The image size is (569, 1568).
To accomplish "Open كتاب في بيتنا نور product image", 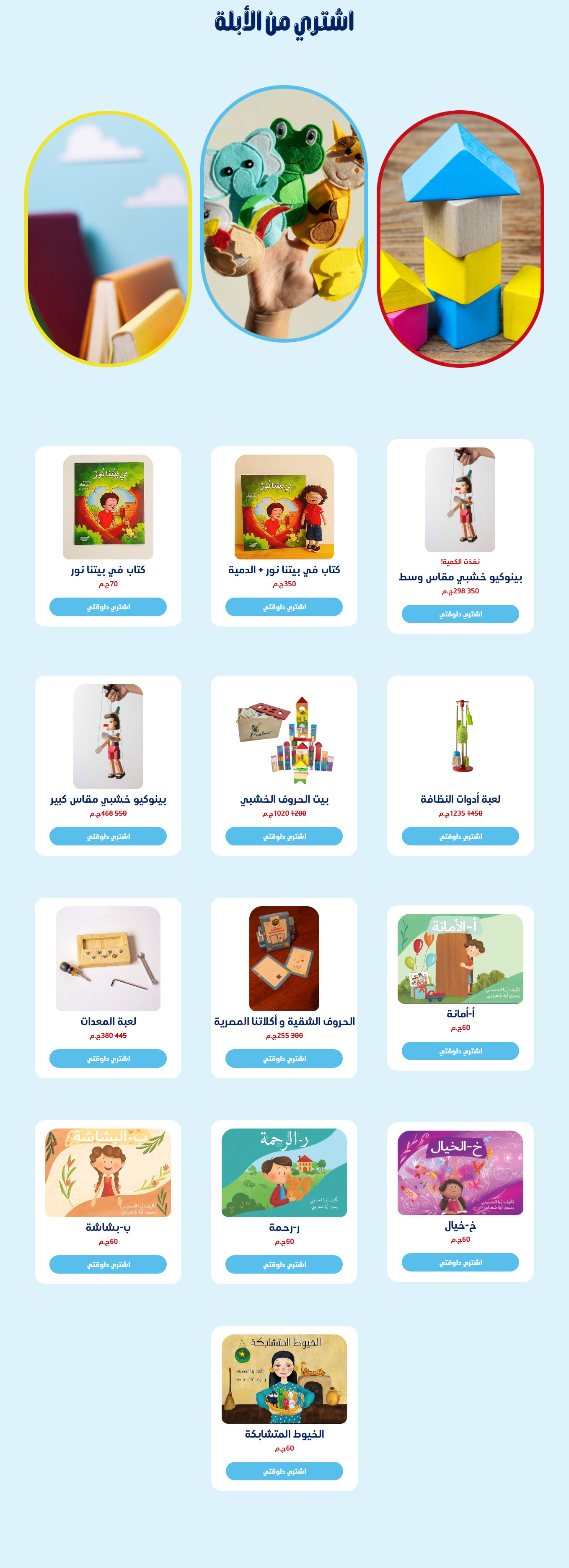I will point(108,507).
